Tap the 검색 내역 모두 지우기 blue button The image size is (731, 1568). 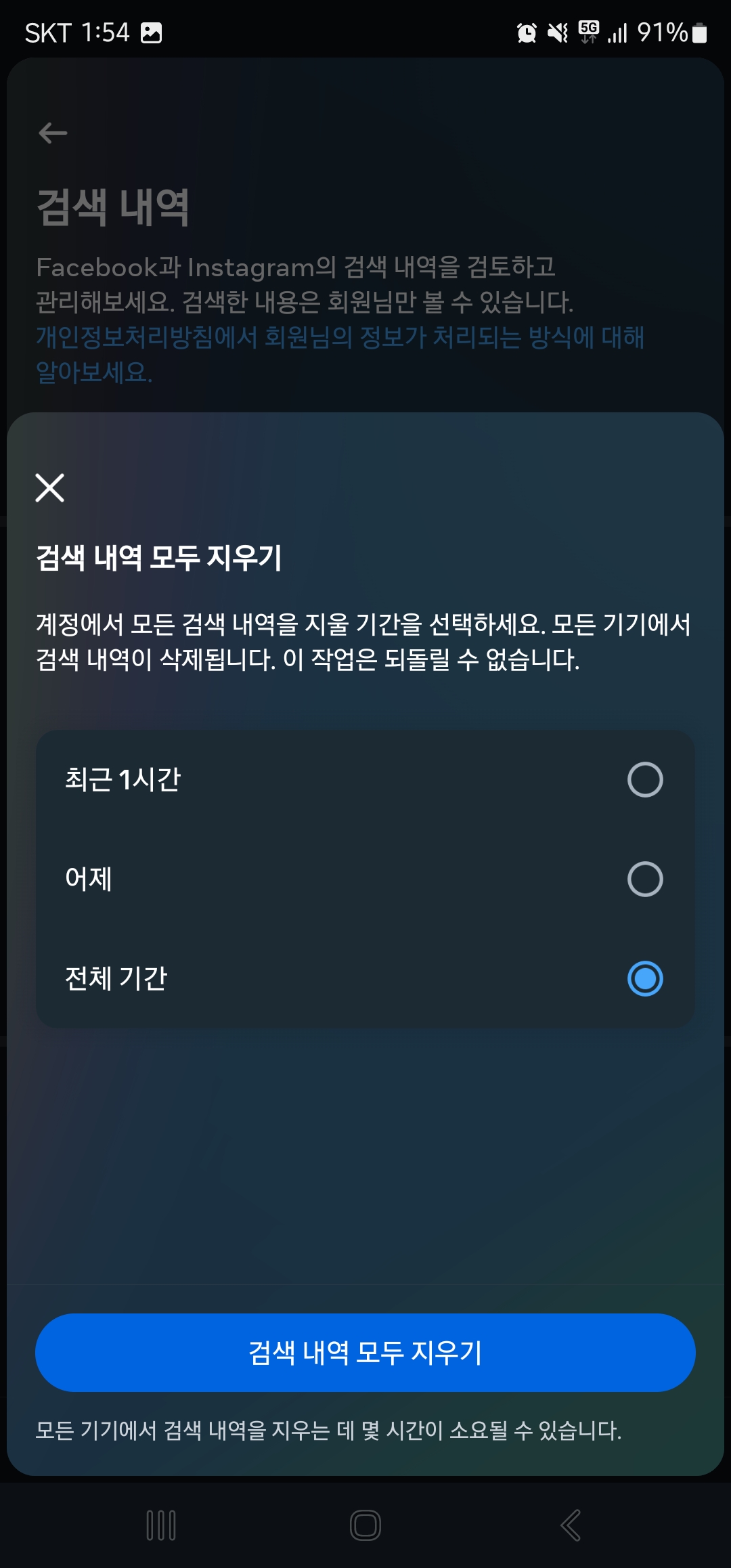coord(365,1352)
